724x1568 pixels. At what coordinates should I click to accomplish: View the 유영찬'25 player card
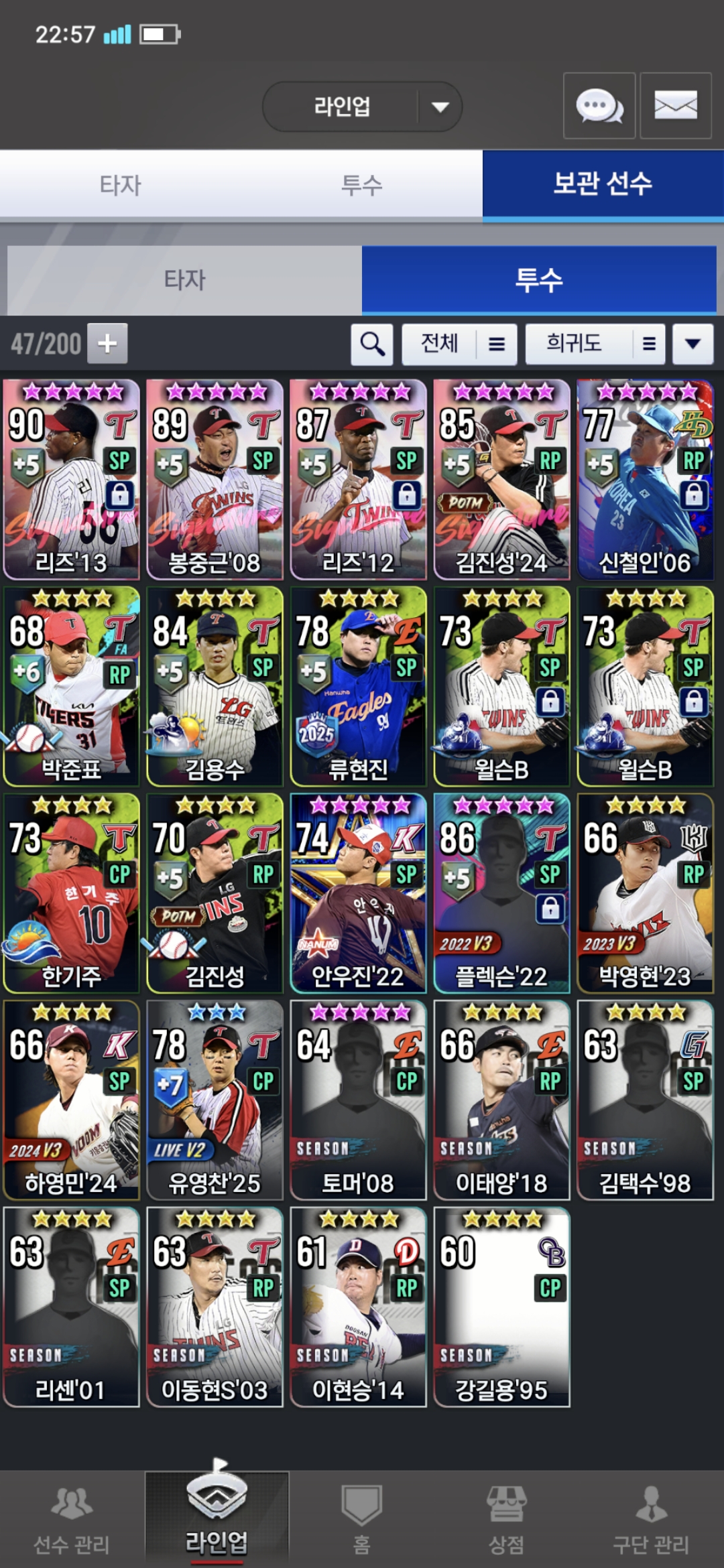pos(215,1100)
